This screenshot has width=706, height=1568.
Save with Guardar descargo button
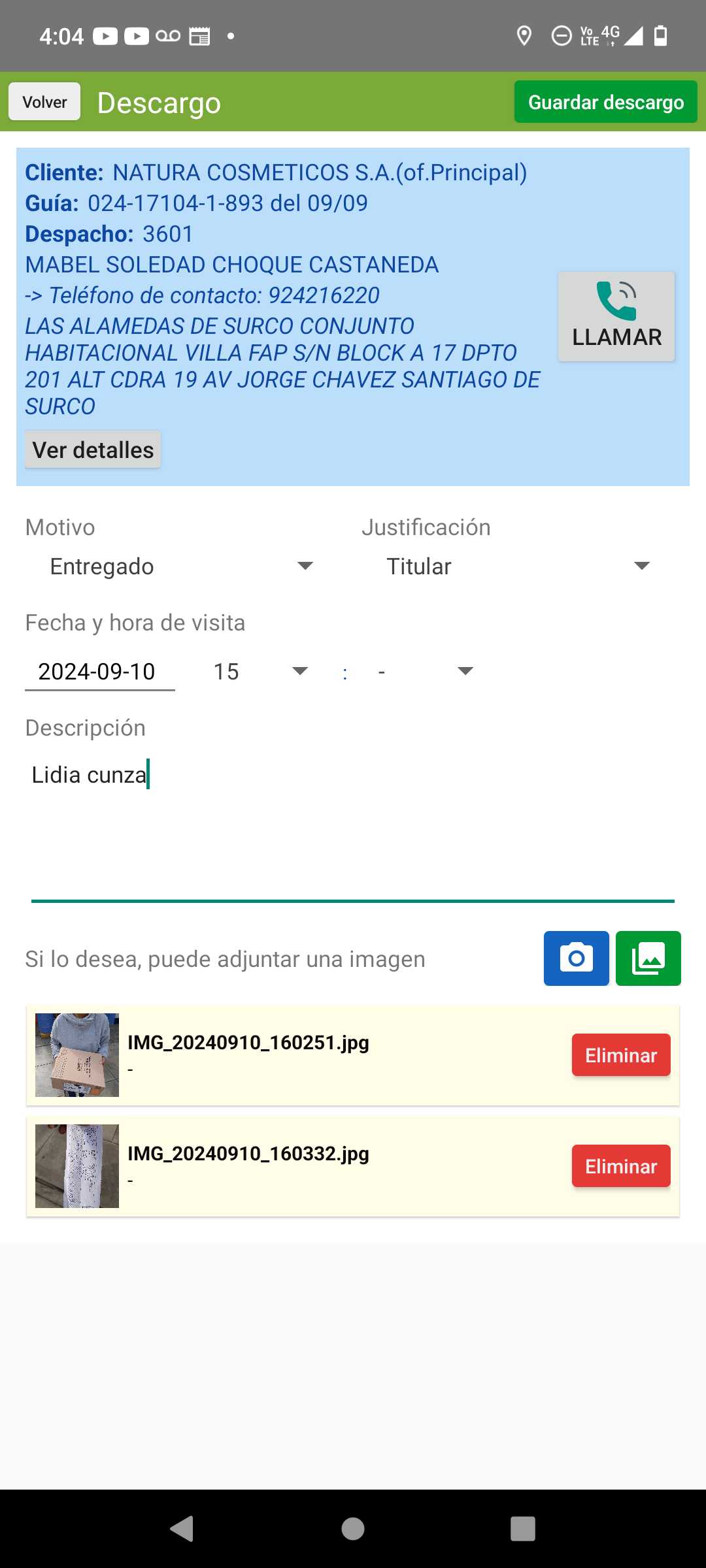605,102
